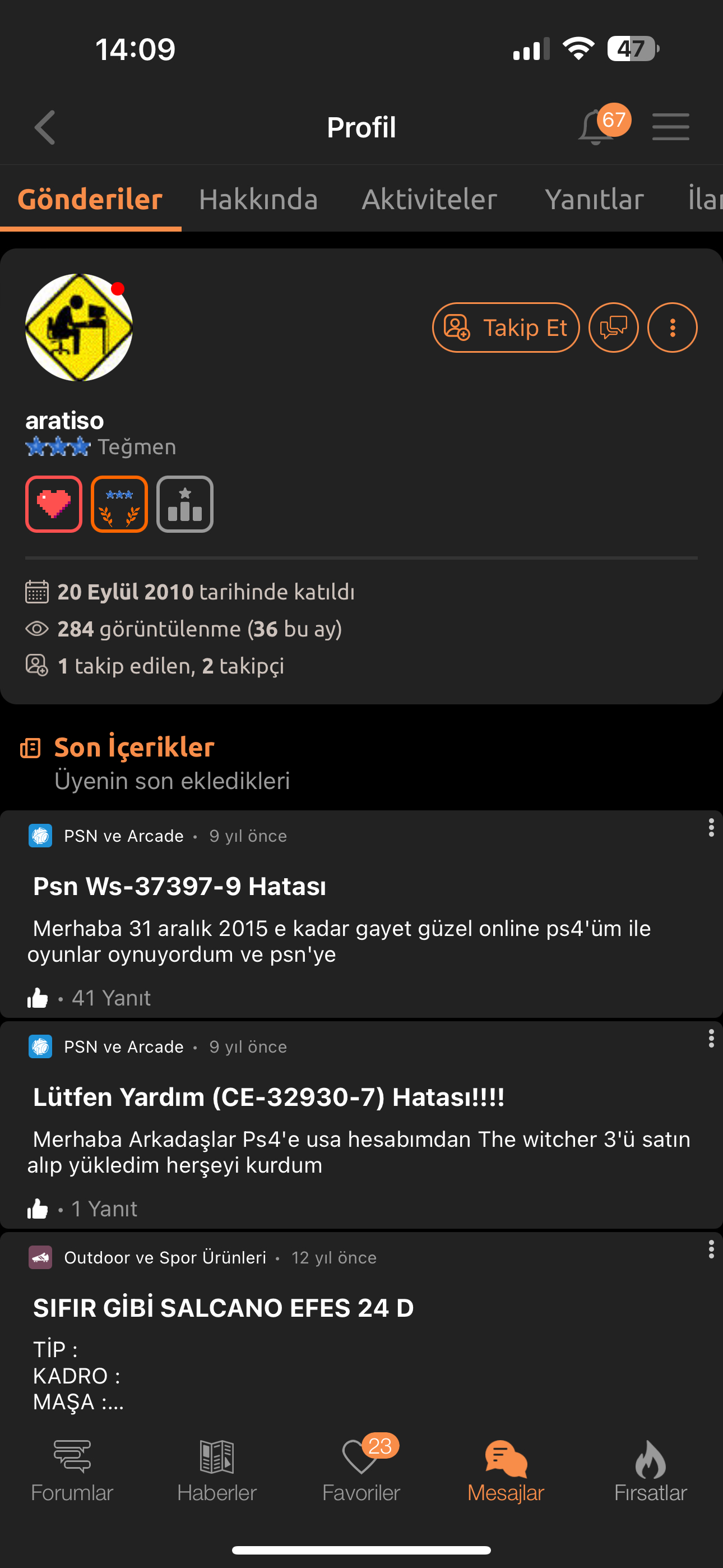The height and width of the screenshot is (1568, 723).
Task: Open profile options three-dot button
Action: click(673, 328)
